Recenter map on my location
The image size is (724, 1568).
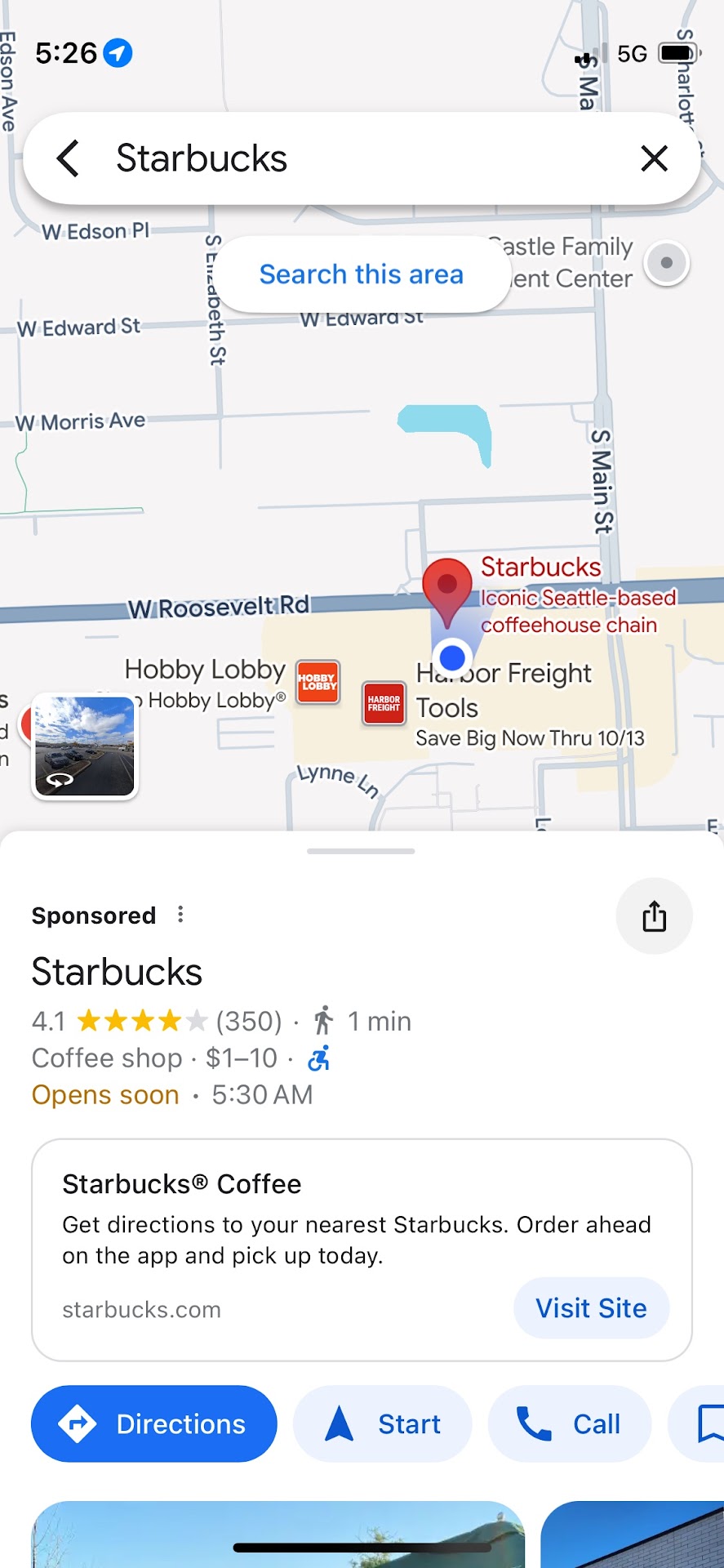pos(666,263)
